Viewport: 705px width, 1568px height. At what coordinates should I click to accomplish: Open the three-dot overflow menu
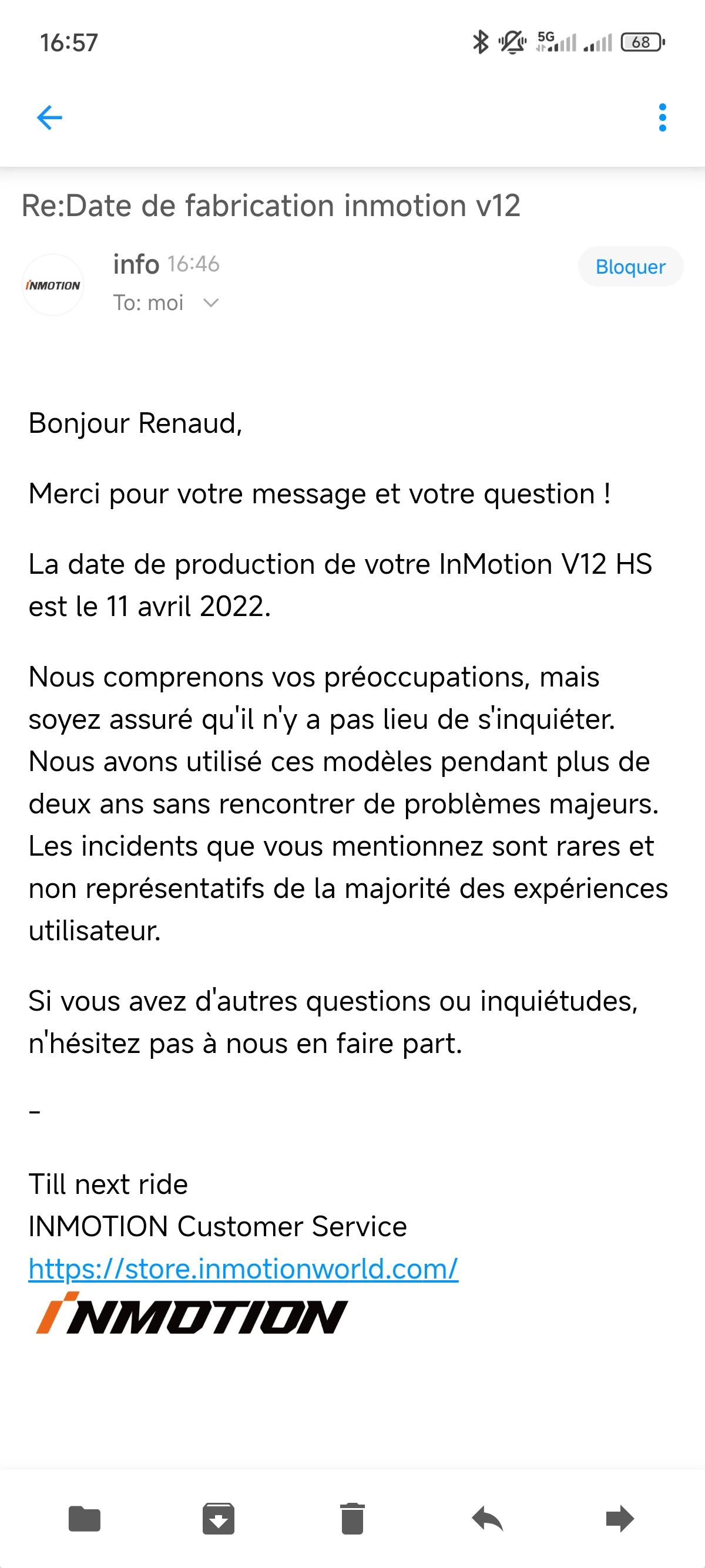coord(662,117)
